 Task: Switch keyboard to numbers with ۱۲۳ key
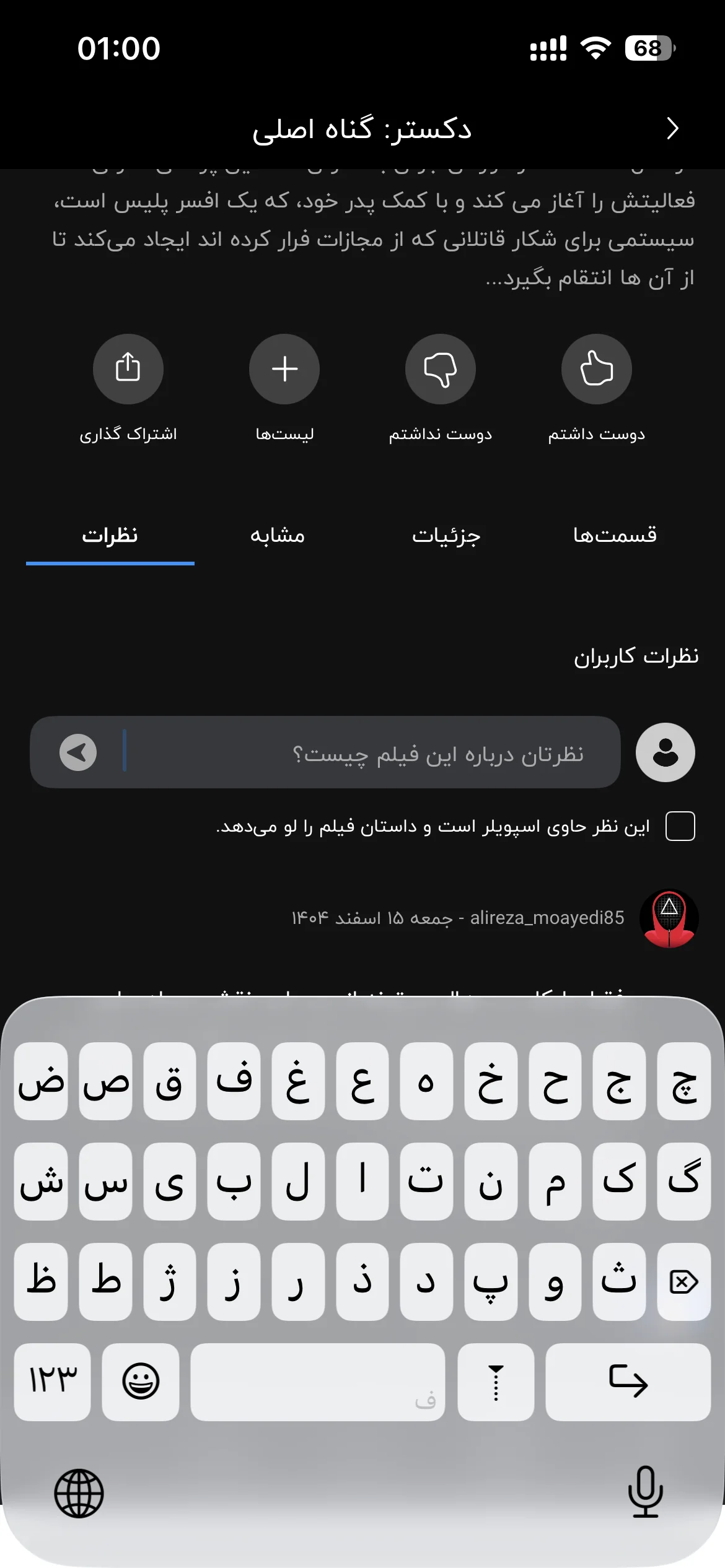(53, 1382)
